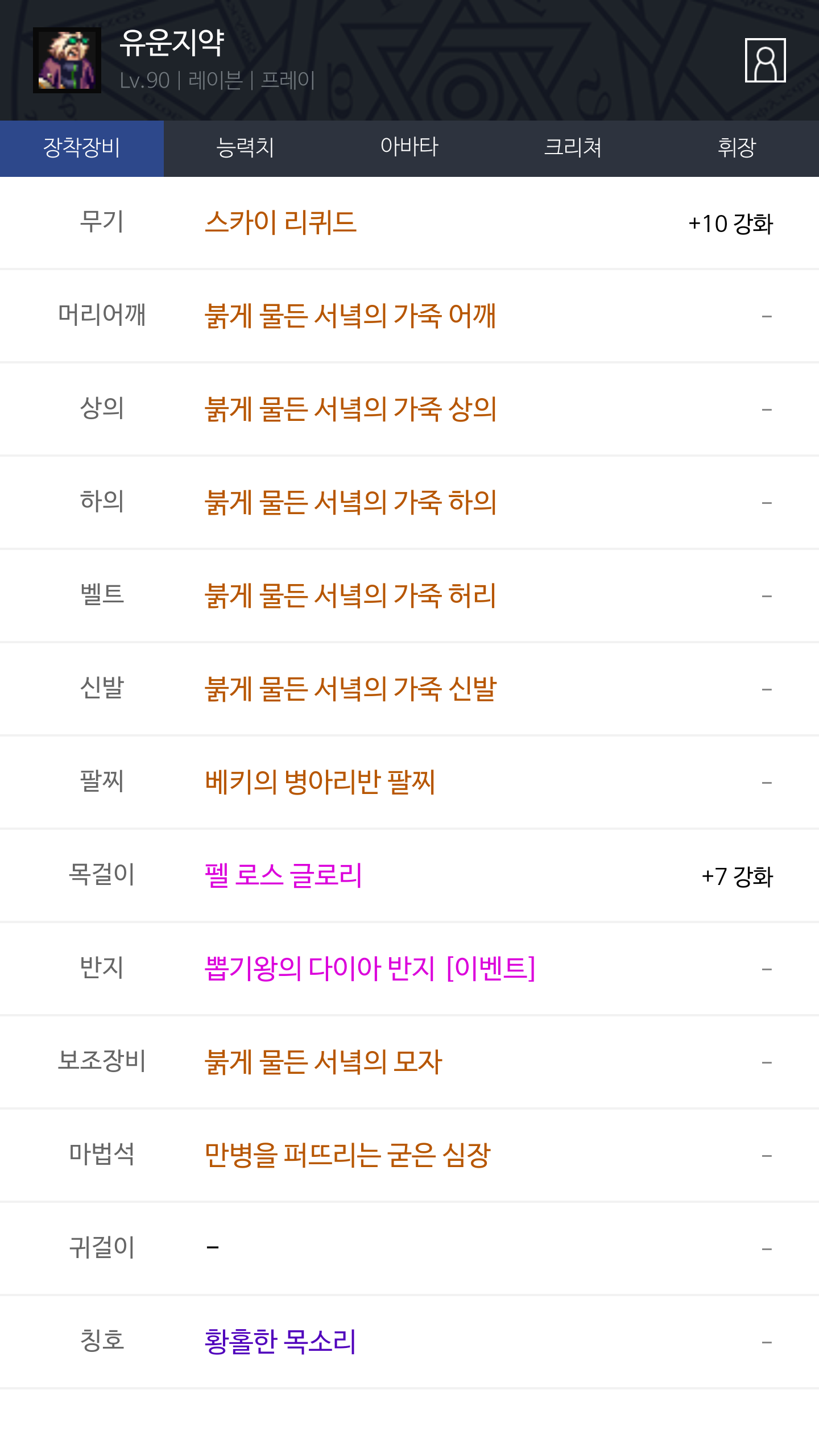View 붉게 물든 서녘의 가죽 신발
This screenshot has height=1456, width=819.
pyautogui.click(x=350, y=689)
